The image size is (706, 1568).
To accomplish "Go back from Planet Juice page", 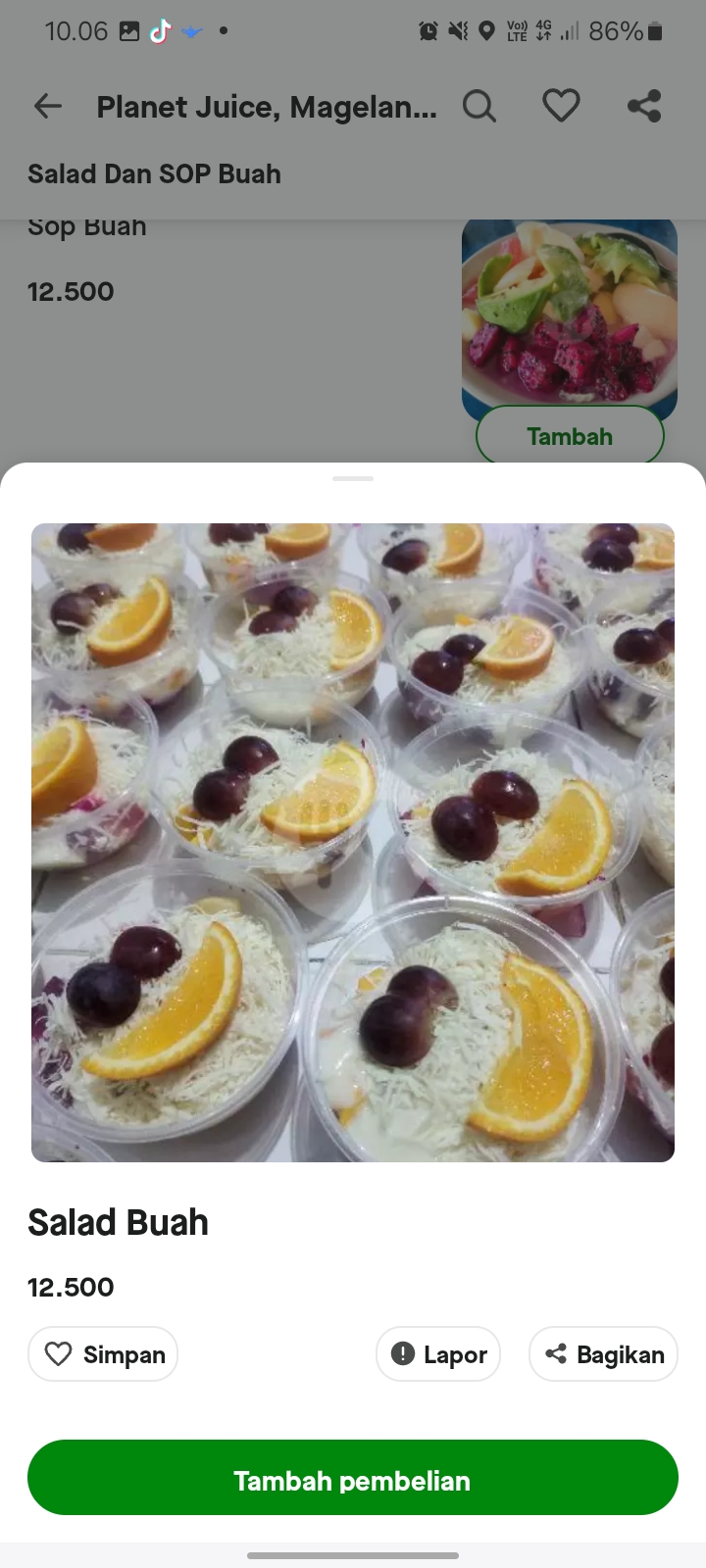I will pos(47,106).
